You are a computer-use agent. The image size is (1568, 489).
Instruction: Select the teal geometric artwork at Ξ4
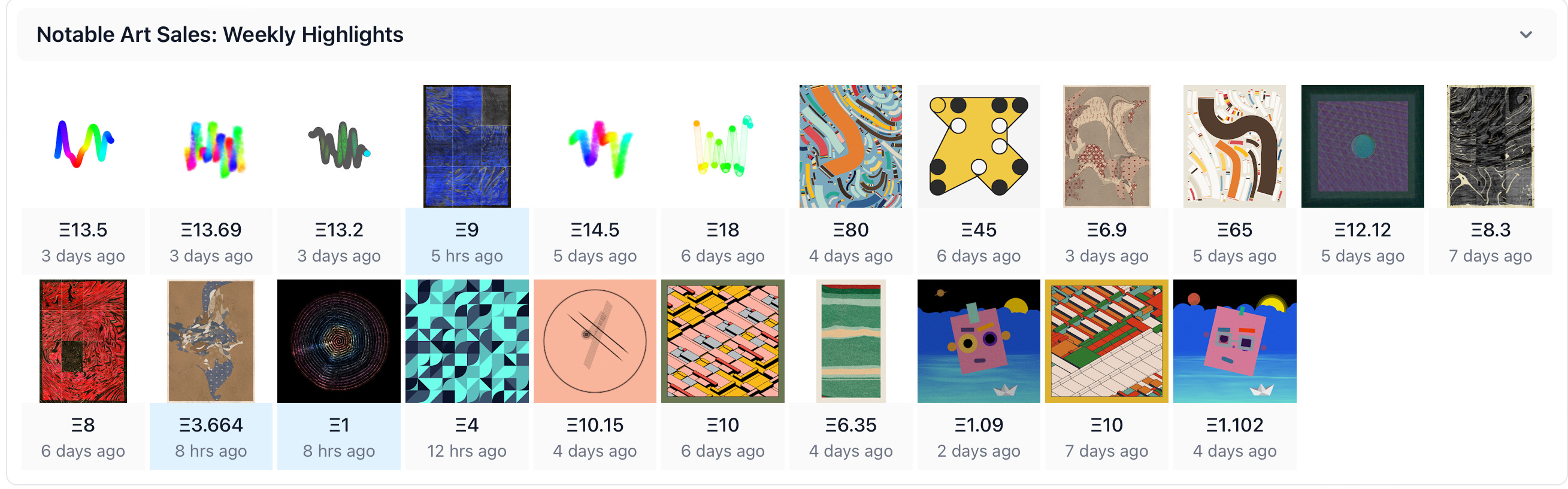467,341
